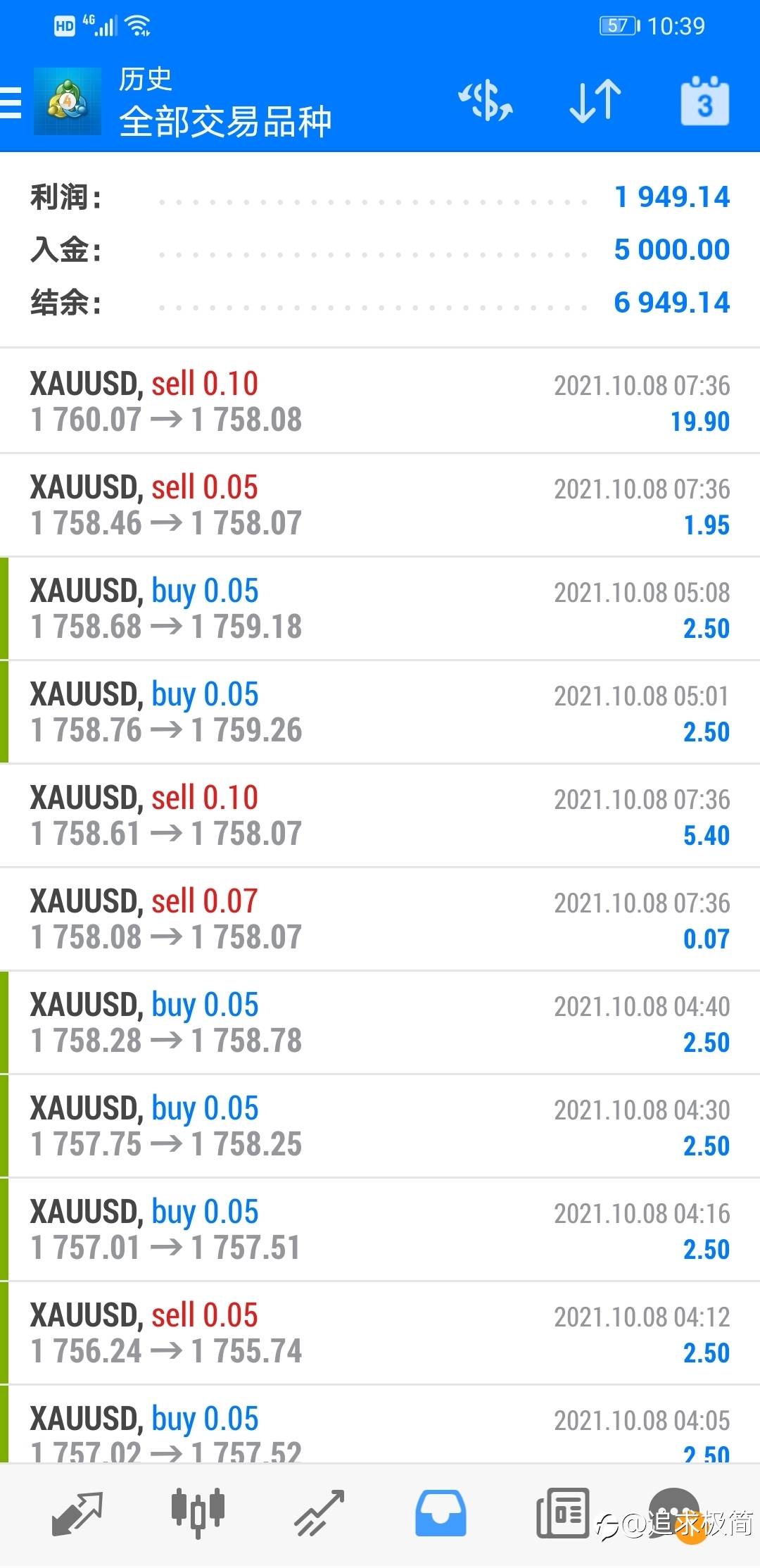Open the buy 0.05 trade closed at 04:30

tap(380, 1126)
